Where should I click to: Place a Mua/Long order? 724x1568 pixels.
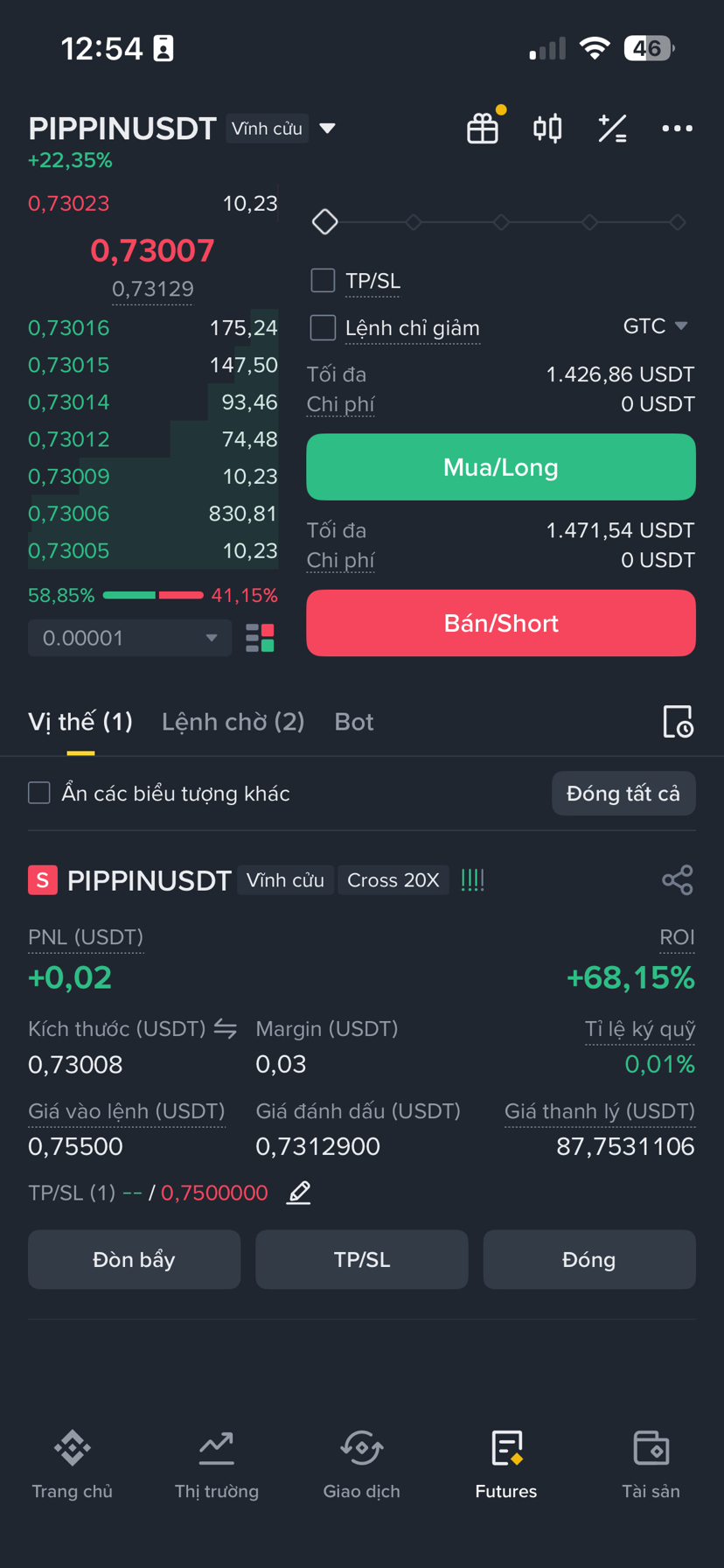point(500,467)
